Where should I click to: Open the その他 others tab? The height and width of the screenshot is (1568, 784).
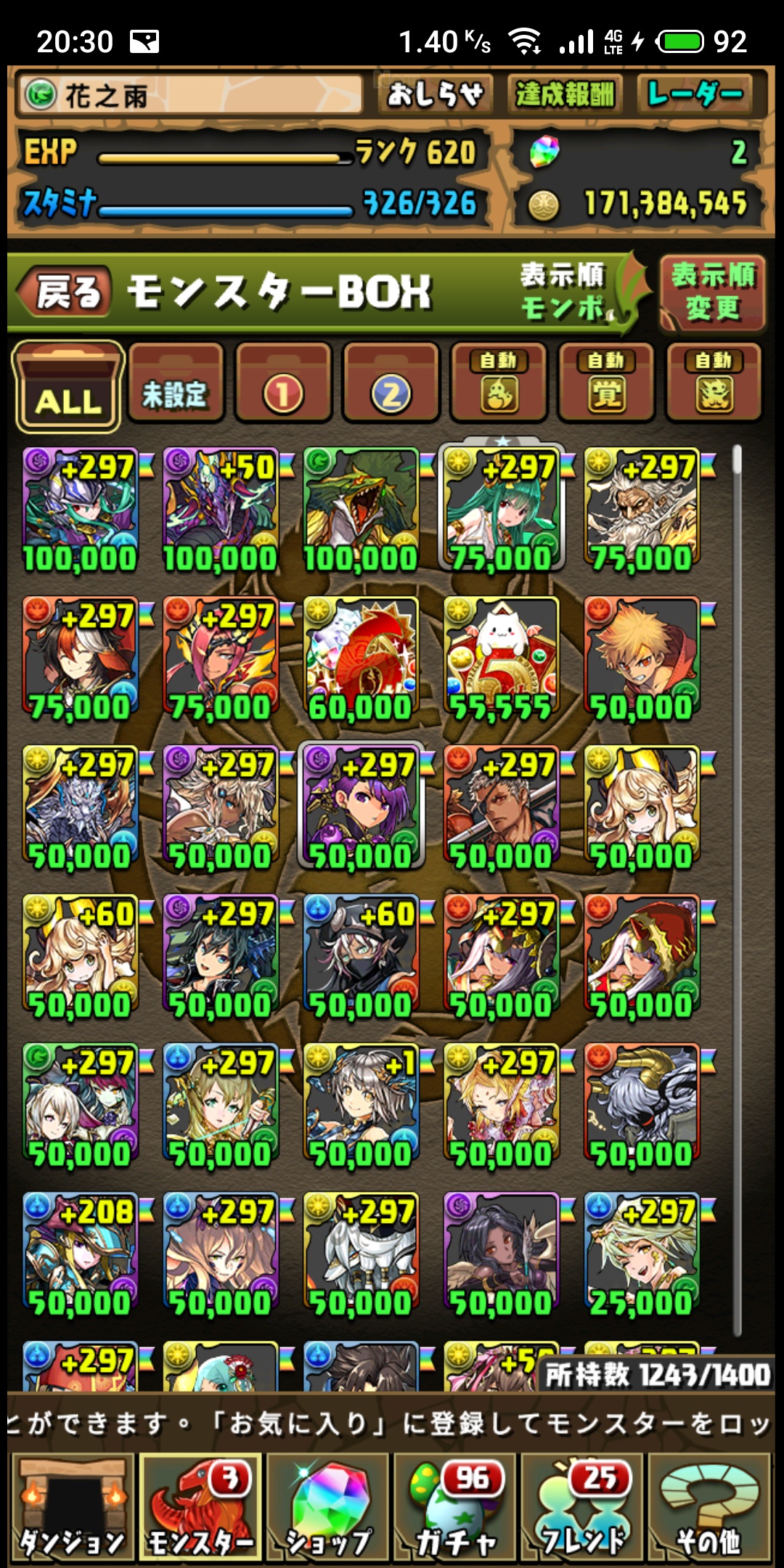[x=709, y=1507]
